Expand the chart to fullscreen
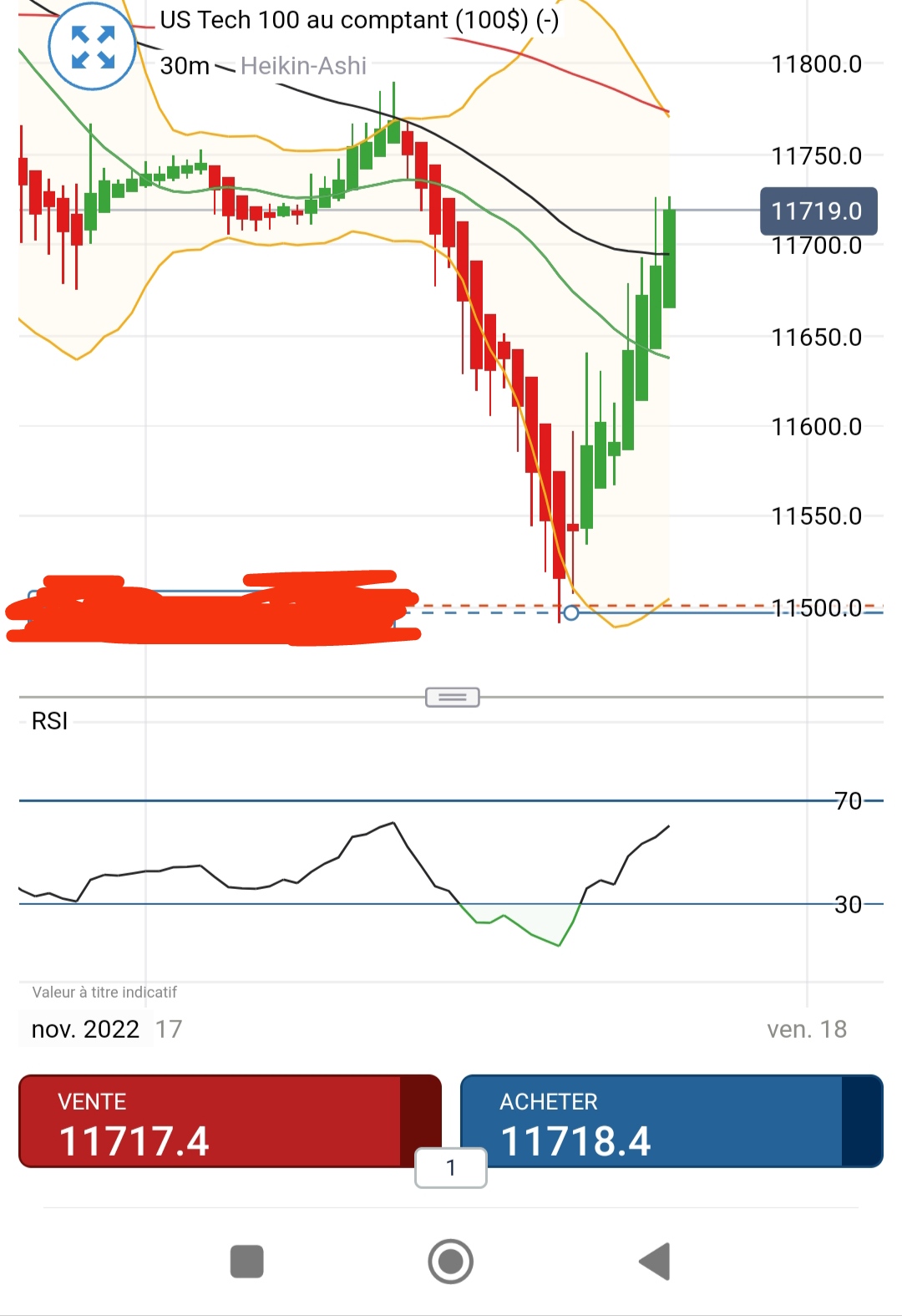Viewport: 902px width, 1316px height. tap(92, 47)
